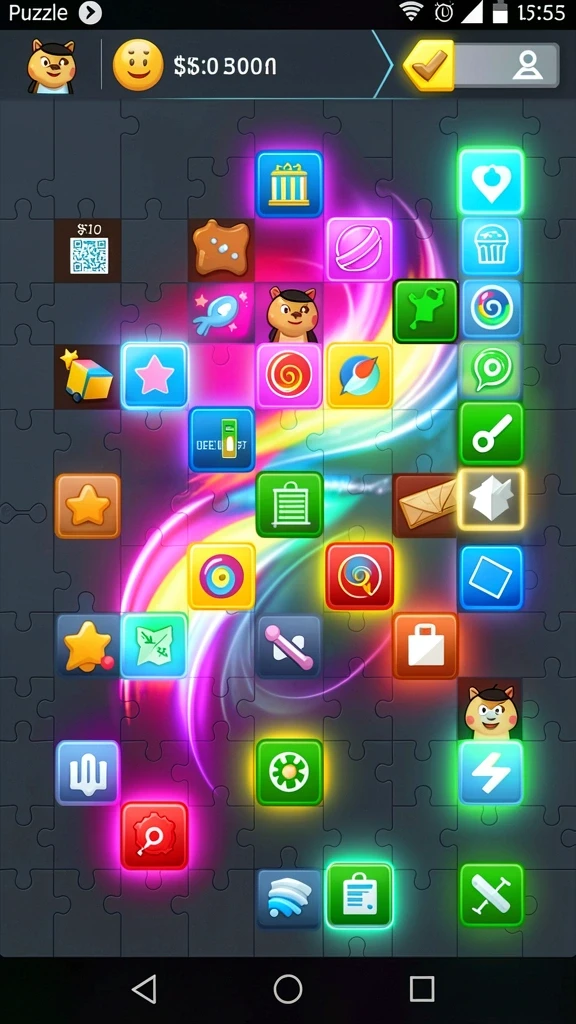The image size is (576, 1024).
Task: Go back with the system back button
Action: 144,989
